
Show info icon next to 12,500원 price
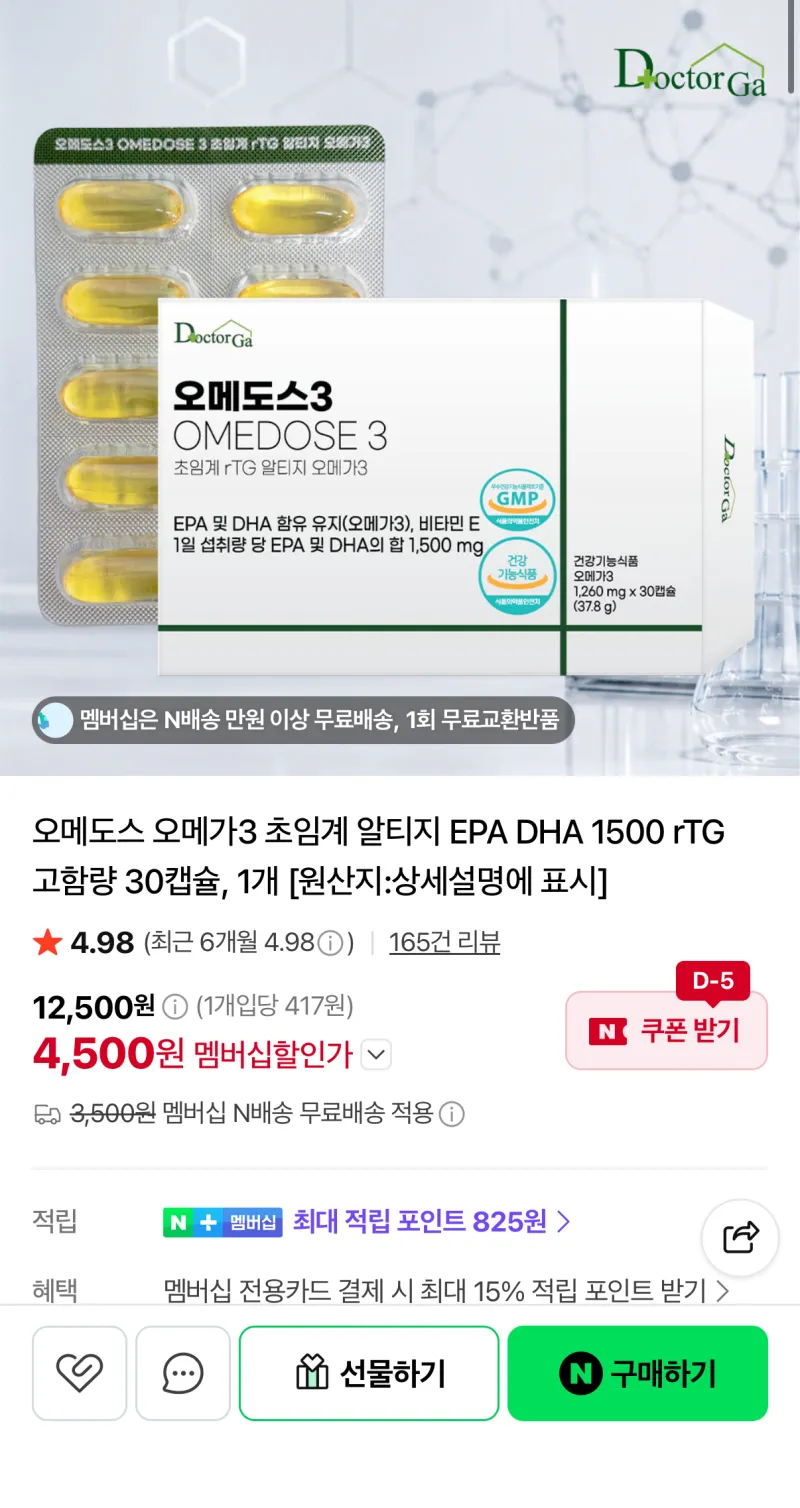coord(175,1006)
